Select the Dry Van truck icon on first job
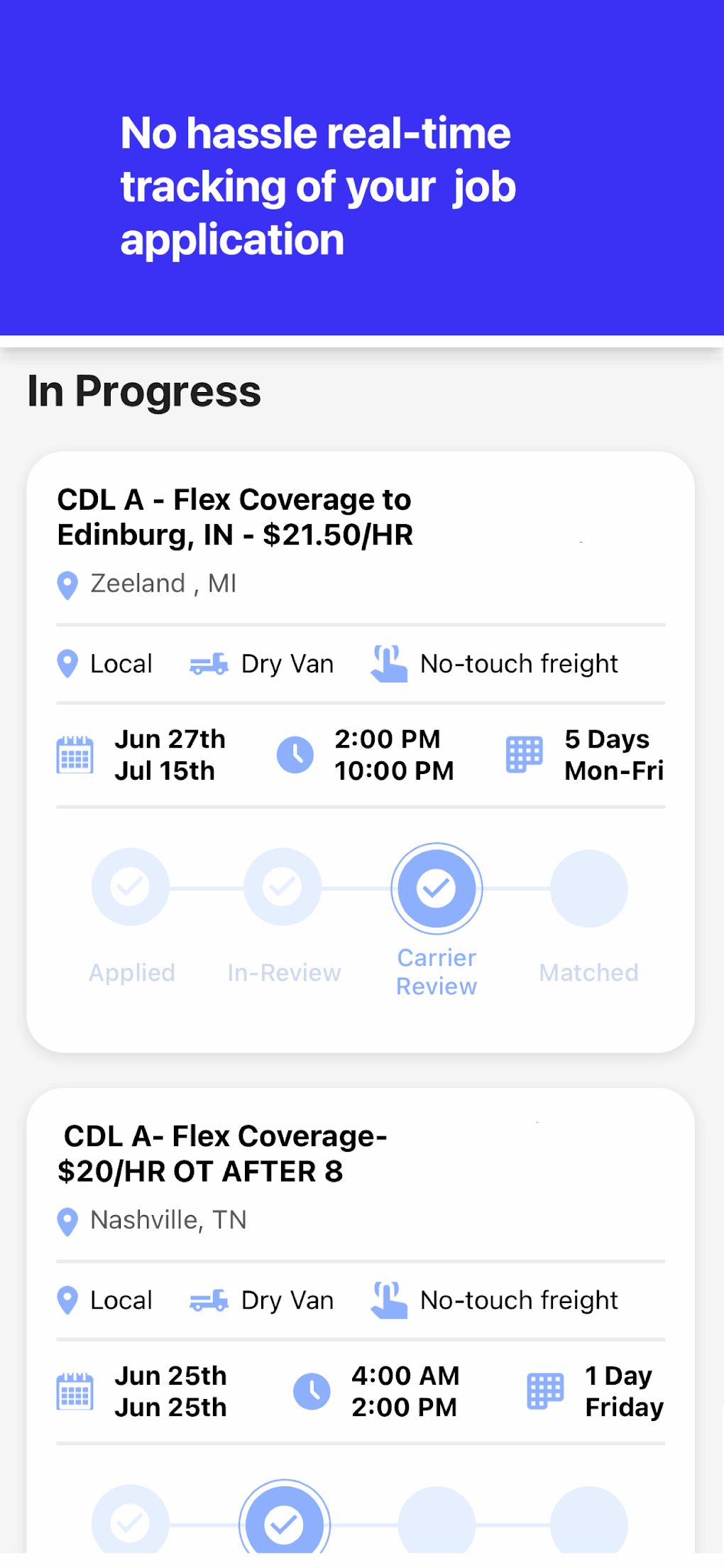Viewport: 724px width, 1568px height. (x=207, y=663)
